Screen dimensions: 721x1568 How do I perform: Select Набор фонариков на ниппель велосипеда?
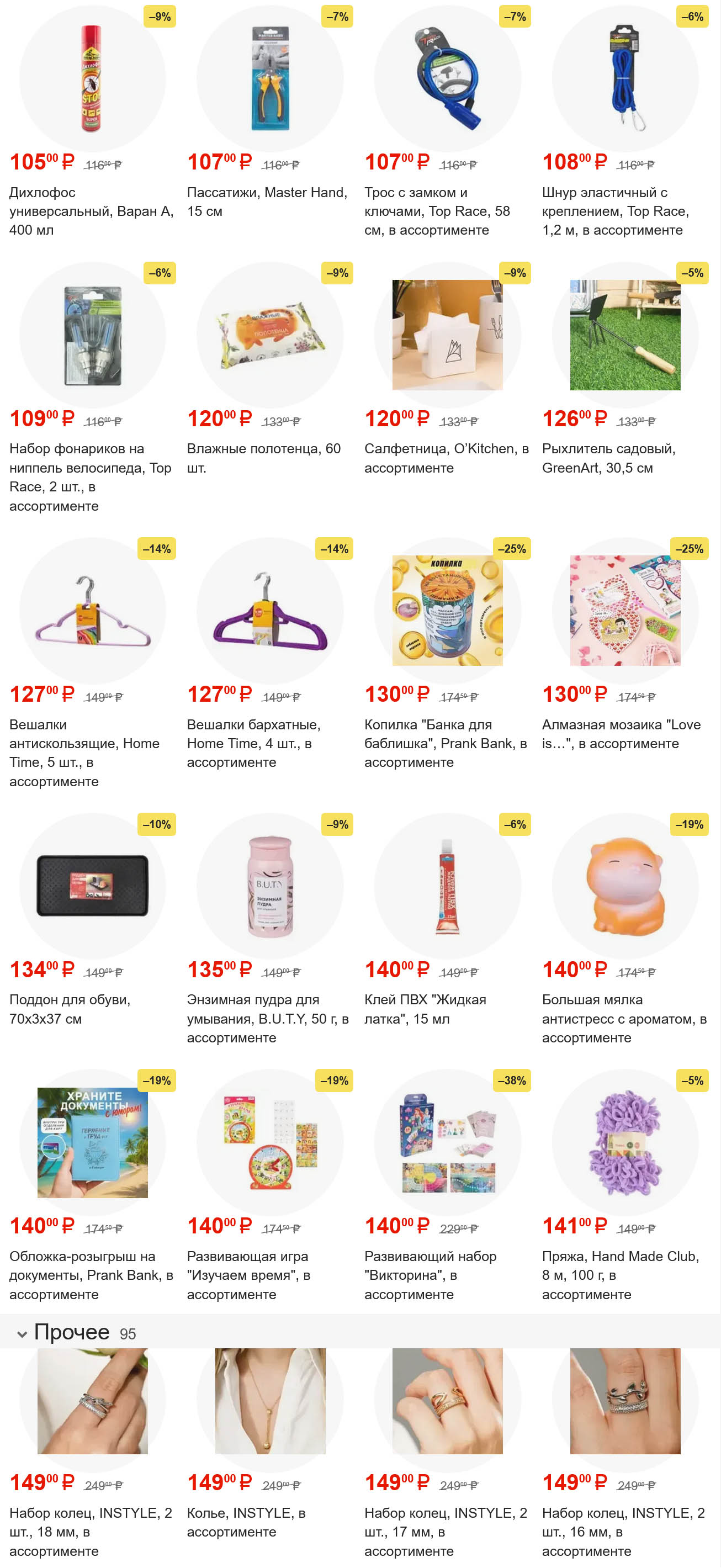[92, 335]
